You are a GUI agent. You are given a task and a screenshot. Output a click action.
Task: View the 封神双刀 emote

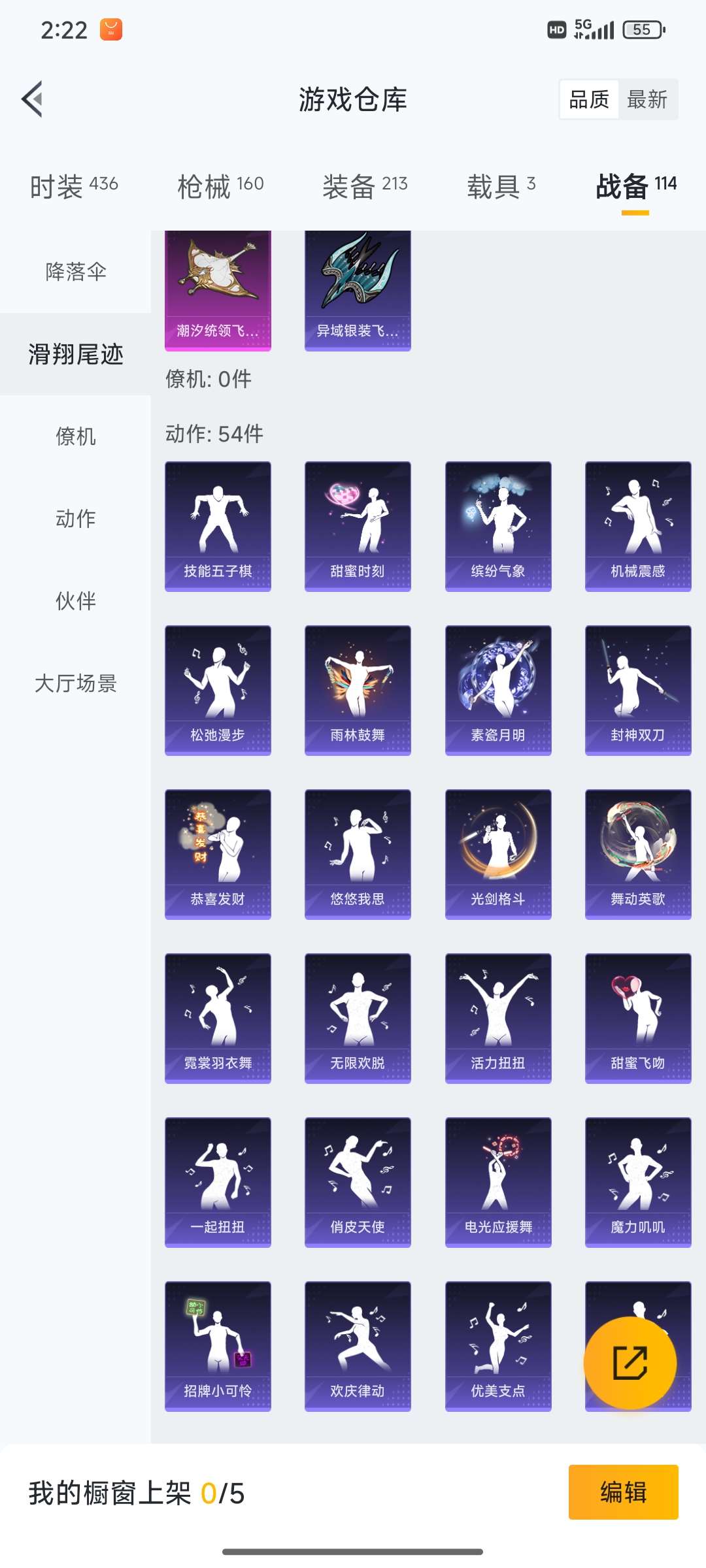638,690
